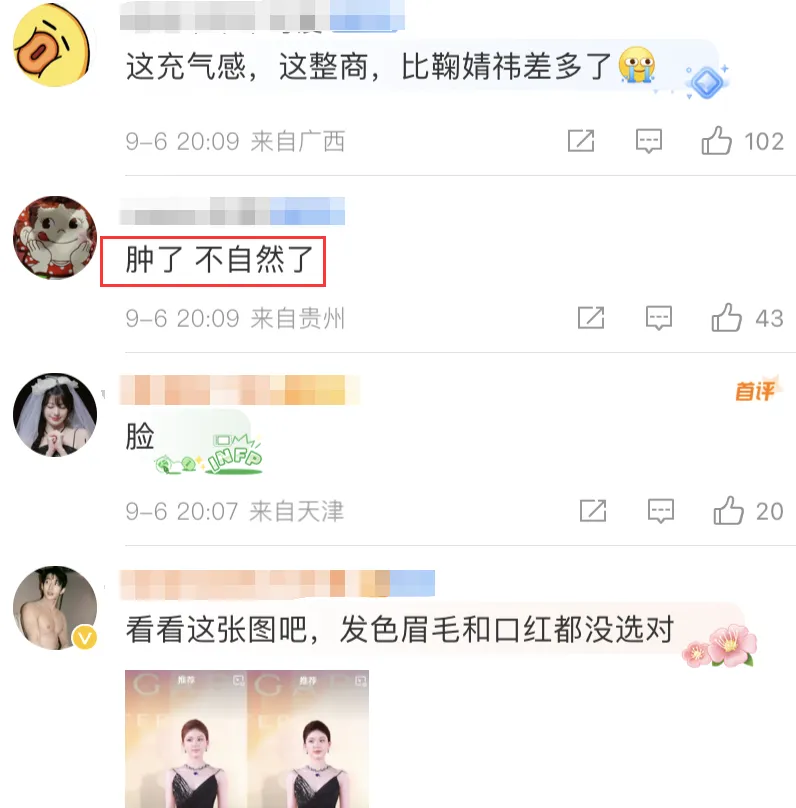The image size is (796, 808).
Task: Open profile of the 肿了 不自然了 commenter
Action: click(53, 237)
